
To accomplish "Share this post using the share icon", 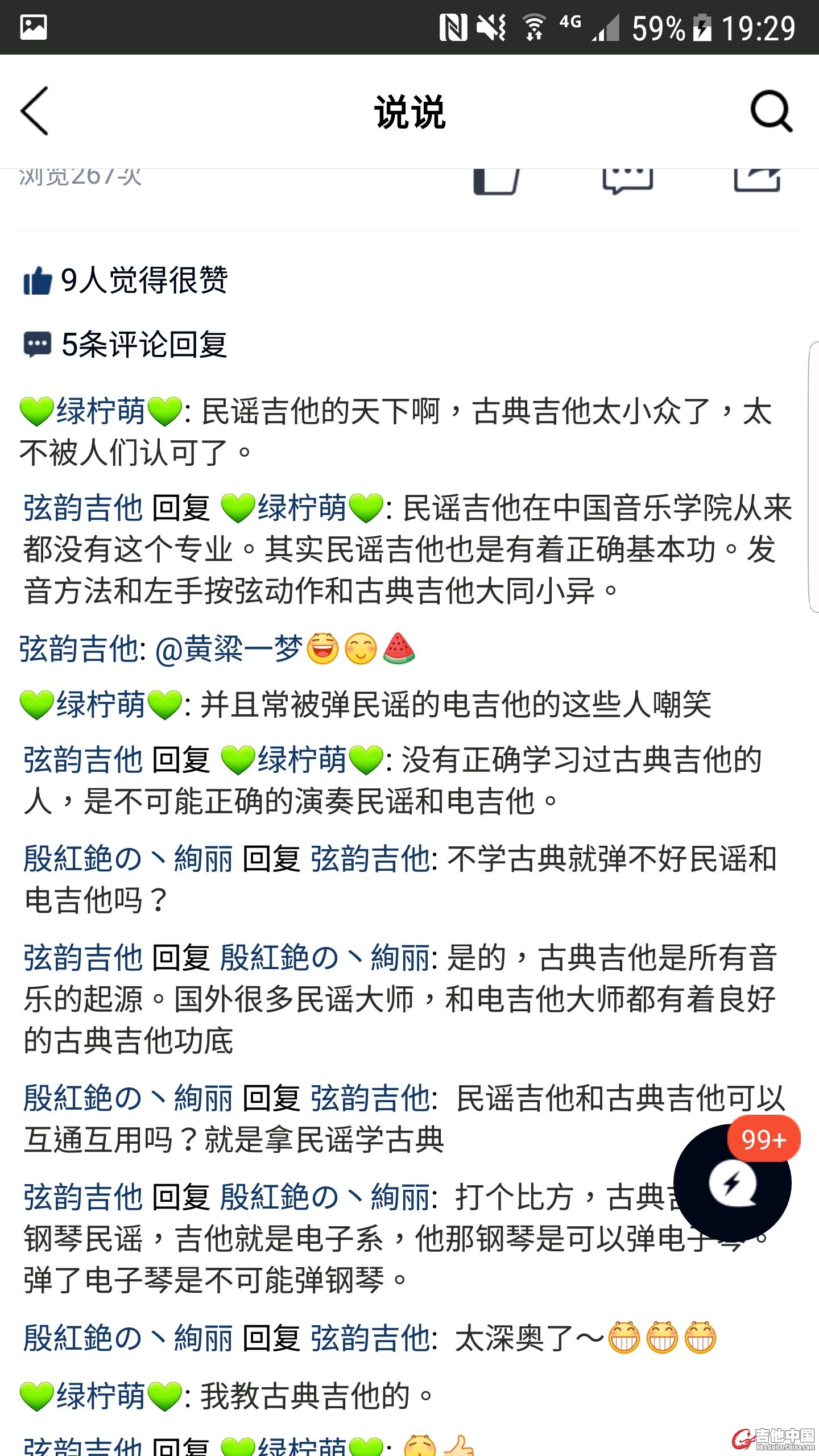I will pos(757,182).
